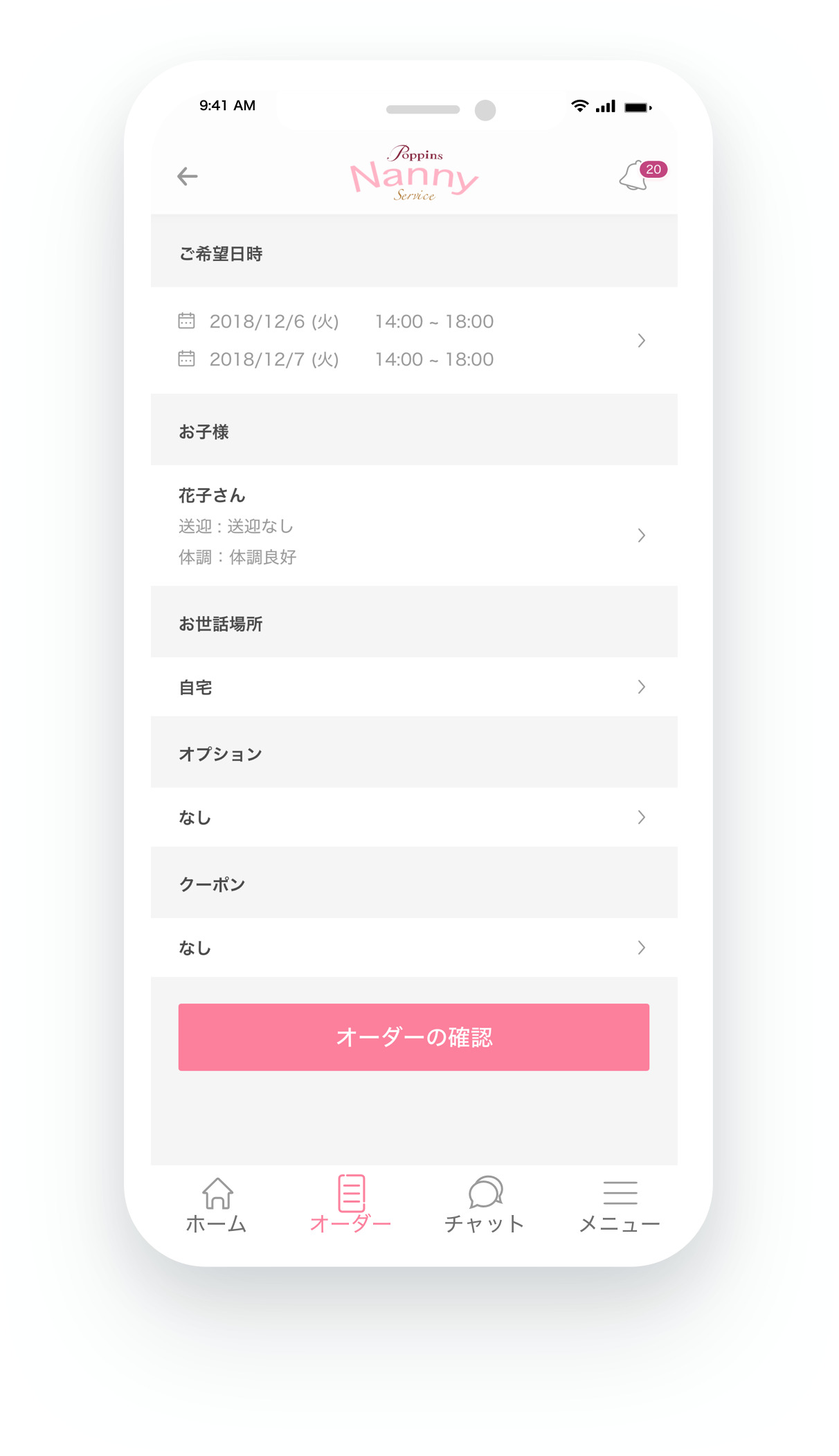Screen dimensions: 839x1456
Task: Edit the requested dates and times
Action: tap(413, 340)
